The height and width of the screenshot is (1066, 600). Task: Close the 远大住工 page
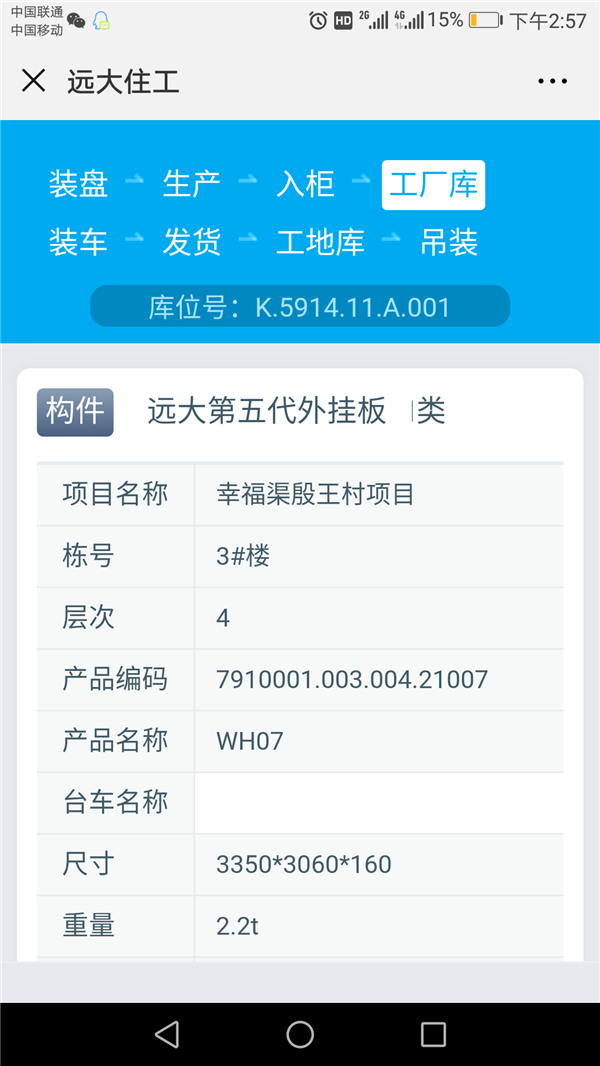[x=33, y=81]
